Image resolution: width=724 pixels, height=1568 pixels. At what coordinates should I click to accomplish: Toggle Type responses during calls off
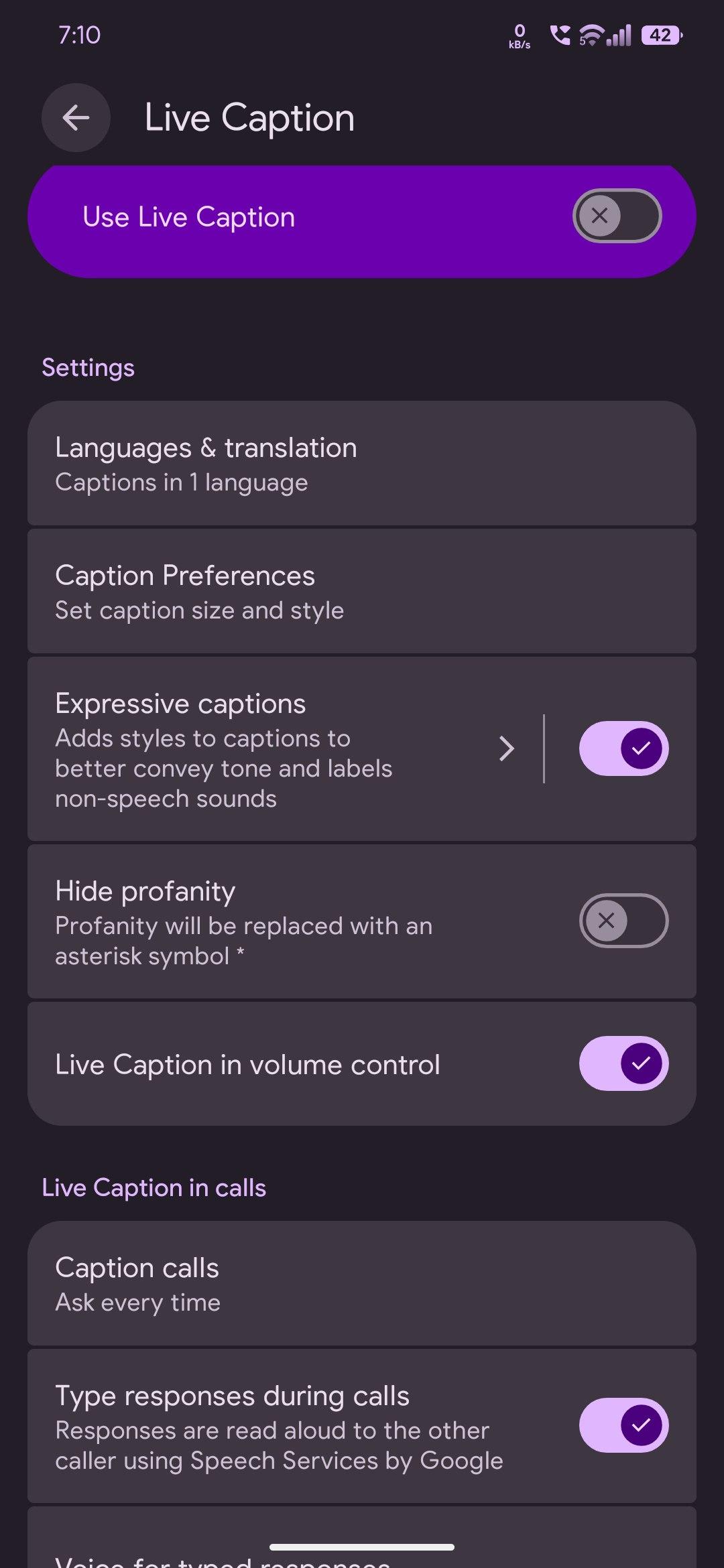[623, 1425]
